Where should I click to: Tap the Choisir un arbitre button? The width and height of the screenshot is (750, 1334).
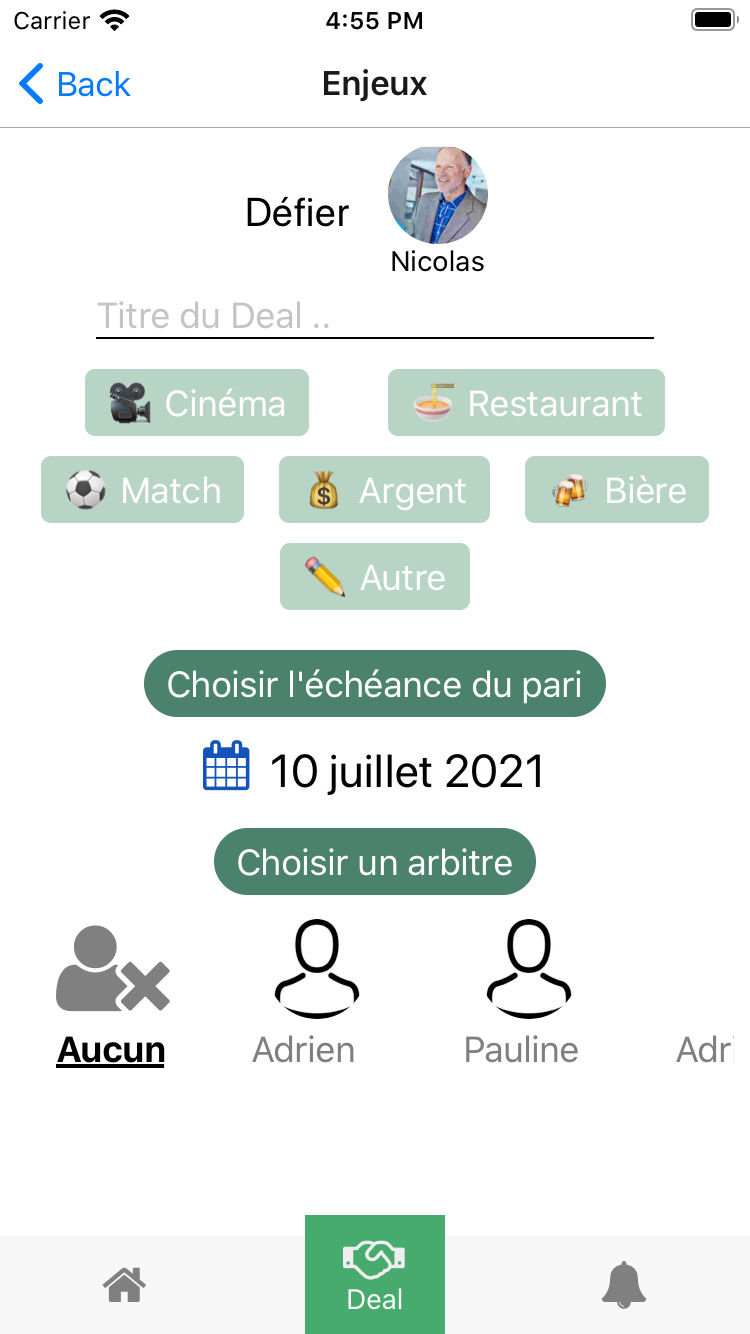[x=375, y=862]
